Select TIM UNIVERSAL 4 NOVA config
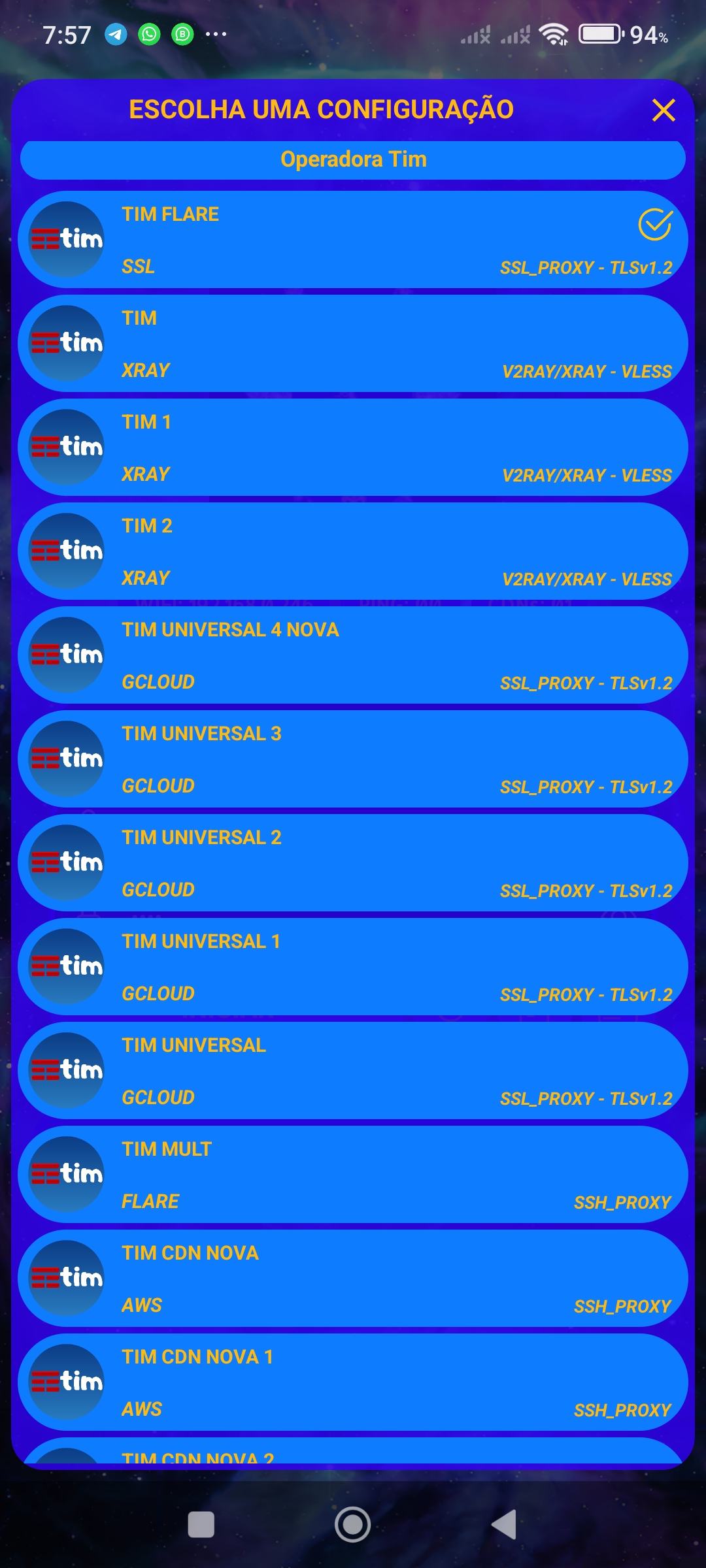This screenshot has height=1568, width=706. 353,655
